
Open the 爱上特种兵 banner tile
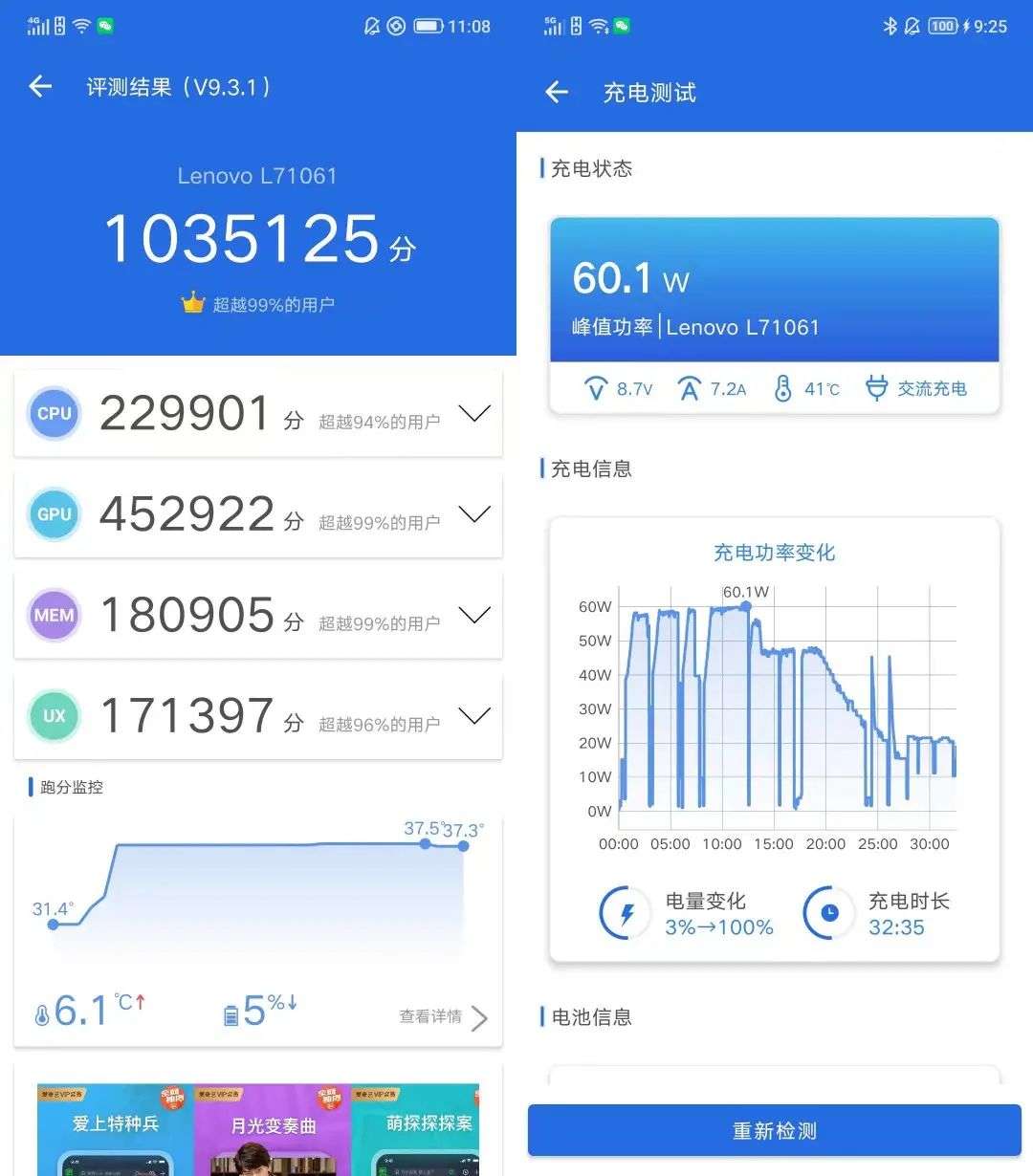tap(115, 1130)
